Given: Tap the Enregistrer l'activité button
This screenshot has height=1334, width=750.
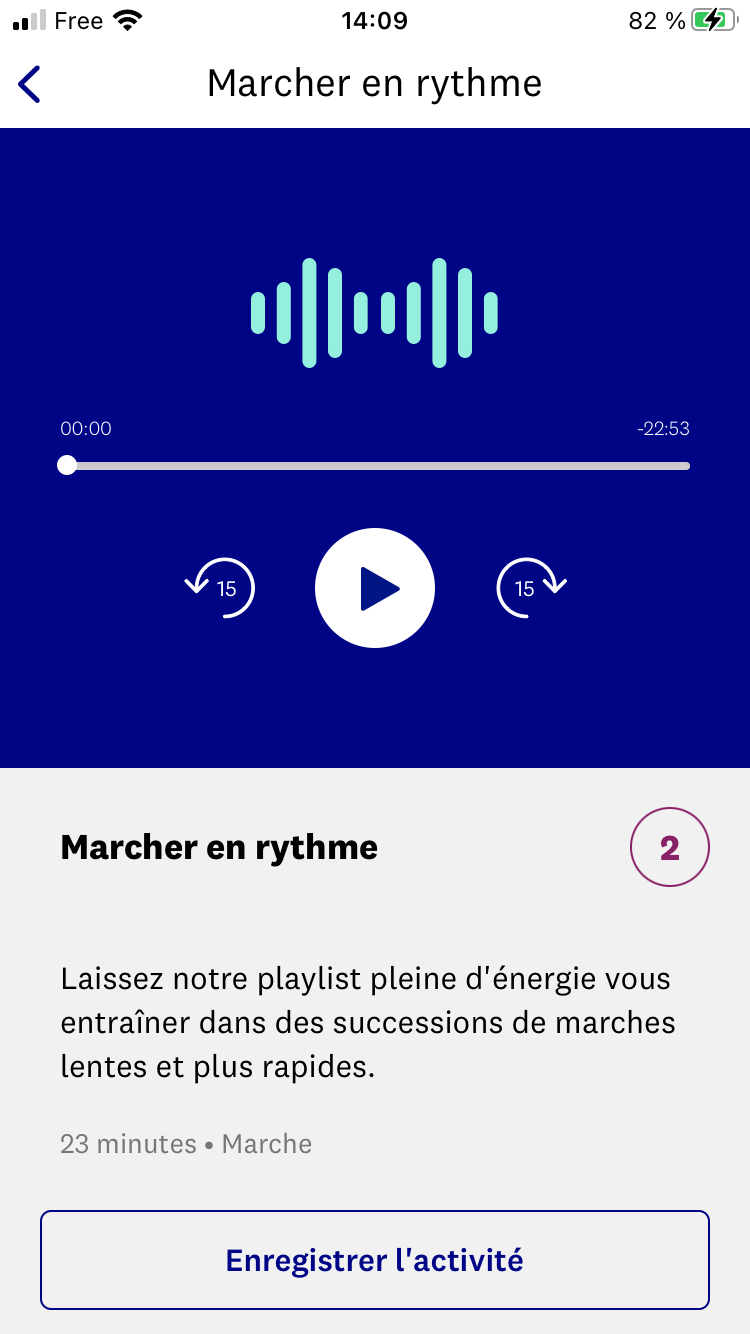Looking at the screenshot, I should click(375, 1260).
